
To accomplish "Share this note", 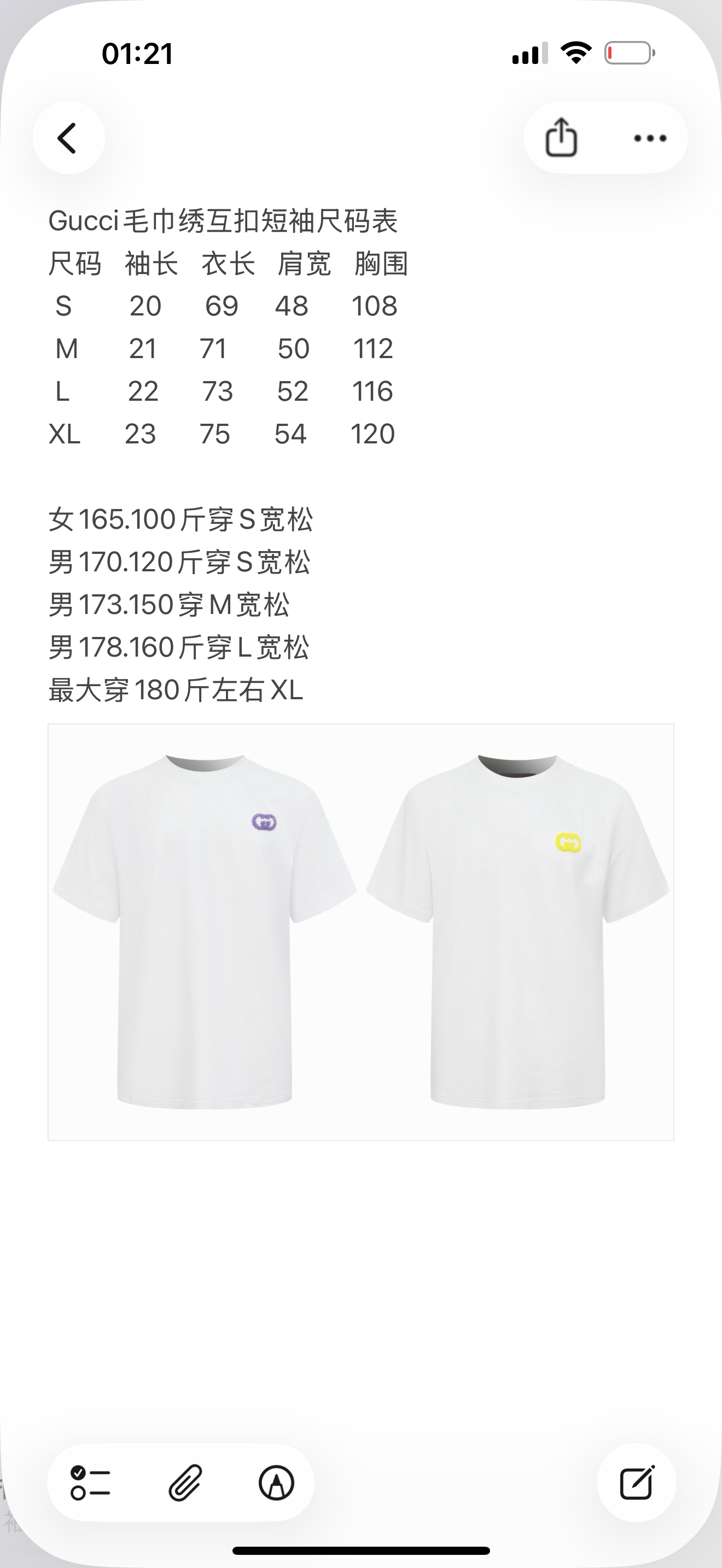I will pos(561,138).
